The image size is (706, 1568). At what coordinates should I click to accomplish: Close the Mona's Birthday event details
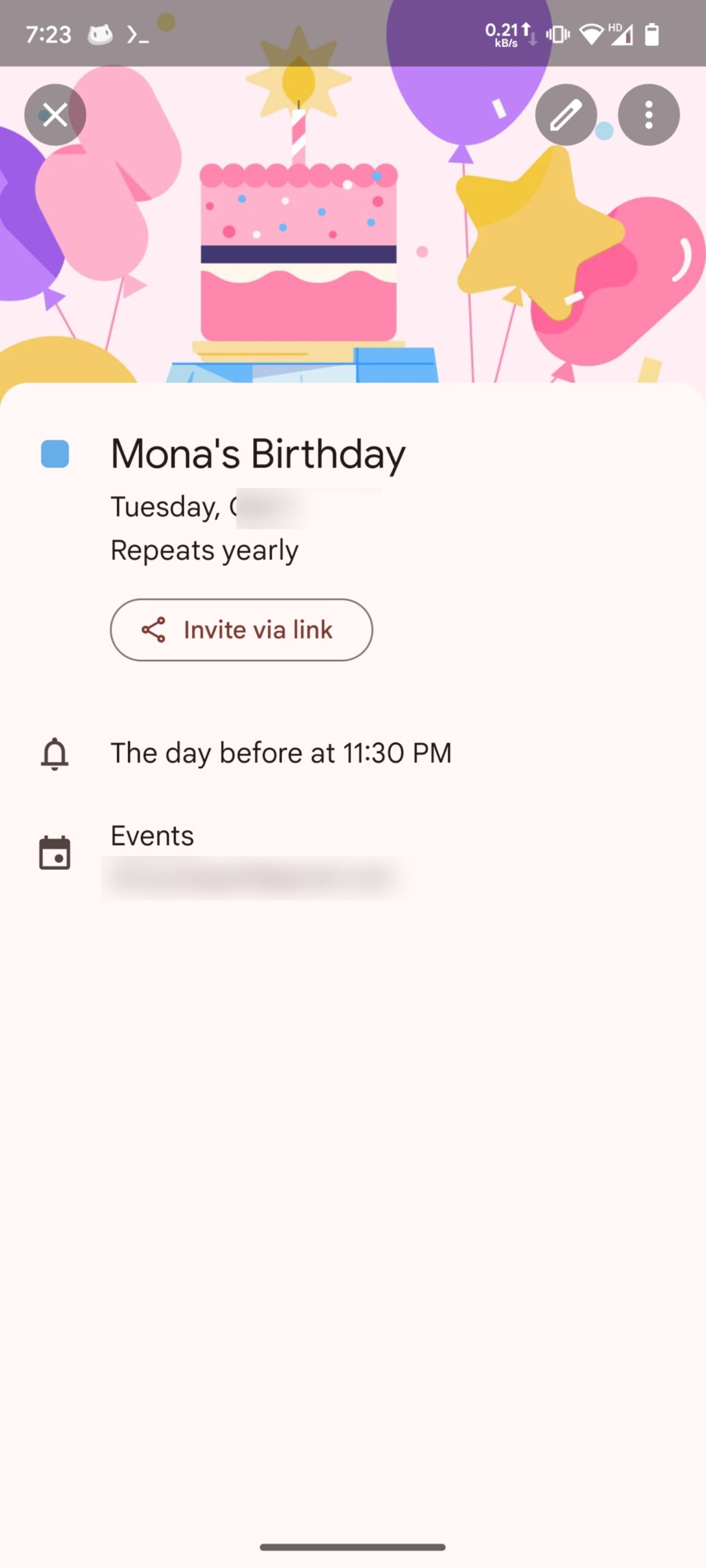55,115
